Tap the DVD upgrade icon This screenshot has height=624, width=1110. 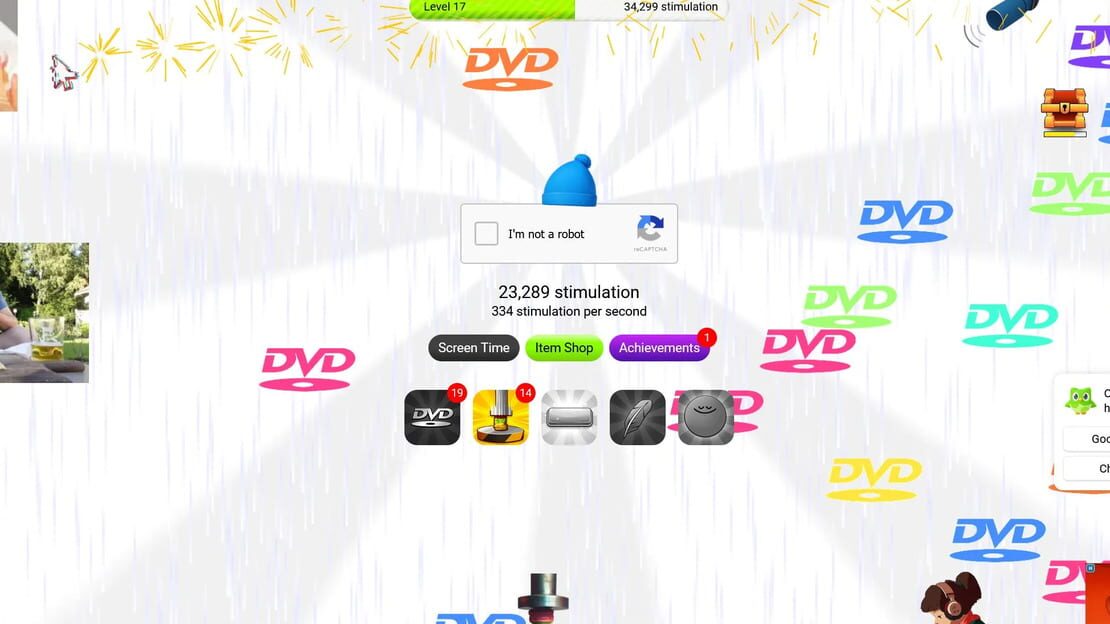click(x=432, y=418)
